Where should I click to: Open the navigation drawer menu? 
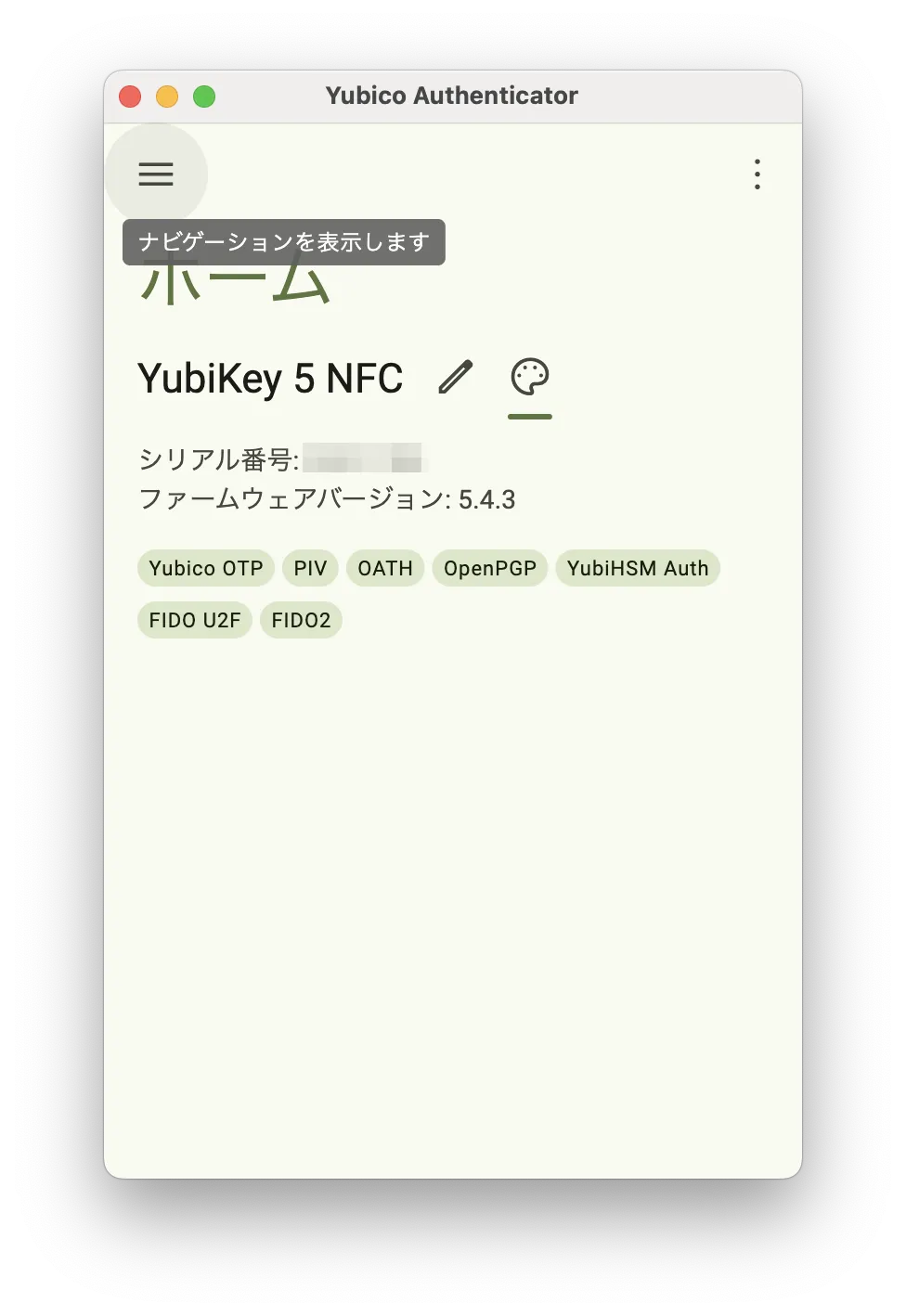coord(156,174)
